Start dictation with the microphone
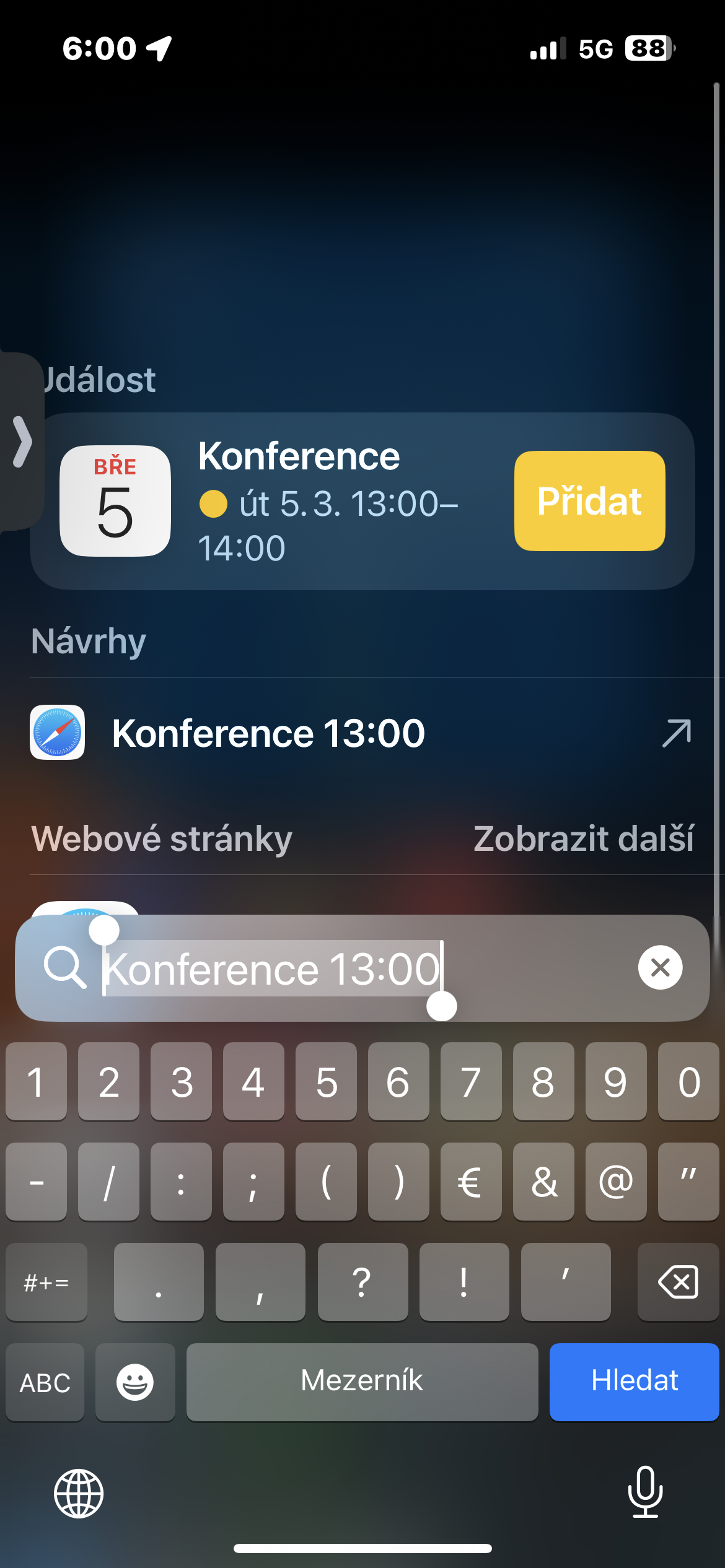The image size is (725, 1568). (645, 1492)
